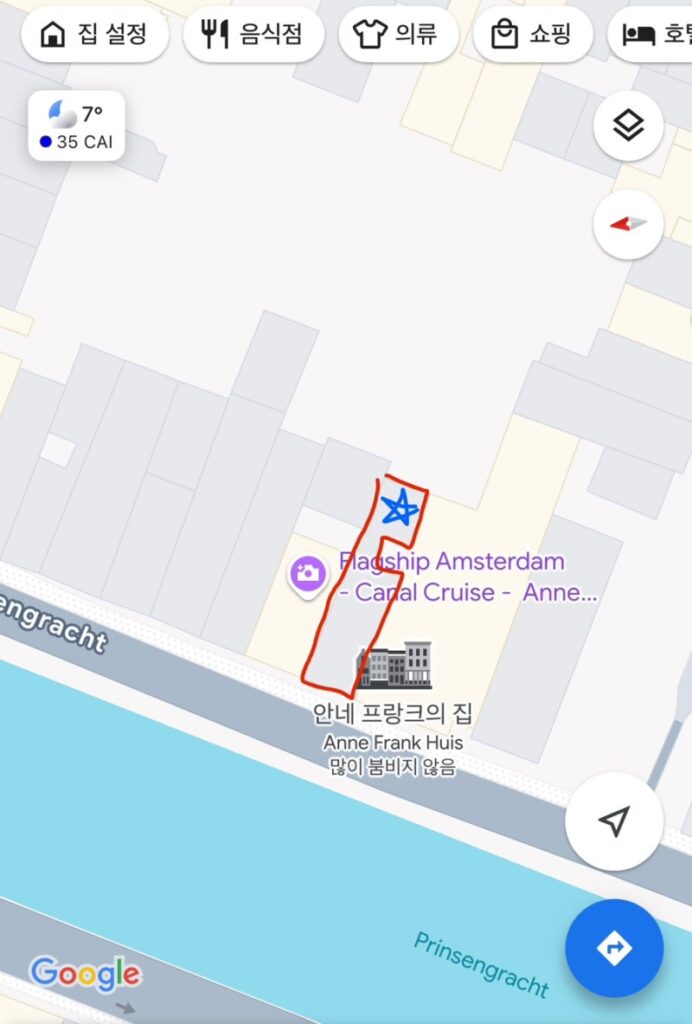
Task: Open the Anne Frank Huis place marker
Action: pyautogui.click(x=394, y=665)
